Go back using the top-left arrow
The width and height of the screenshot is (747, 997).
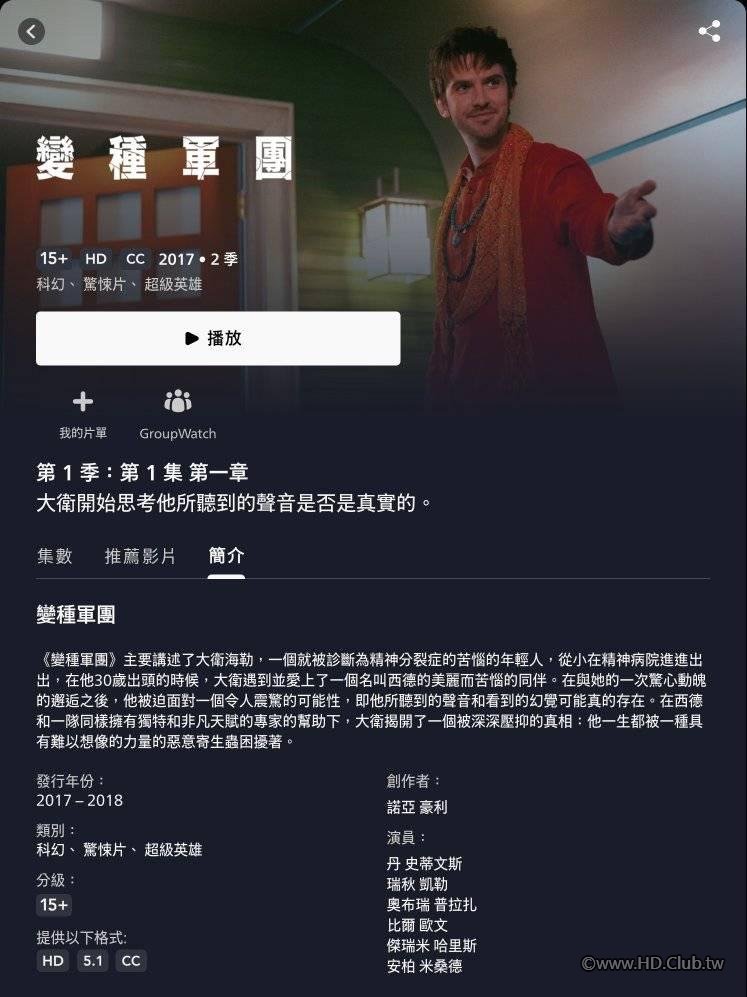pyautogui.click(x=31, y=31)
